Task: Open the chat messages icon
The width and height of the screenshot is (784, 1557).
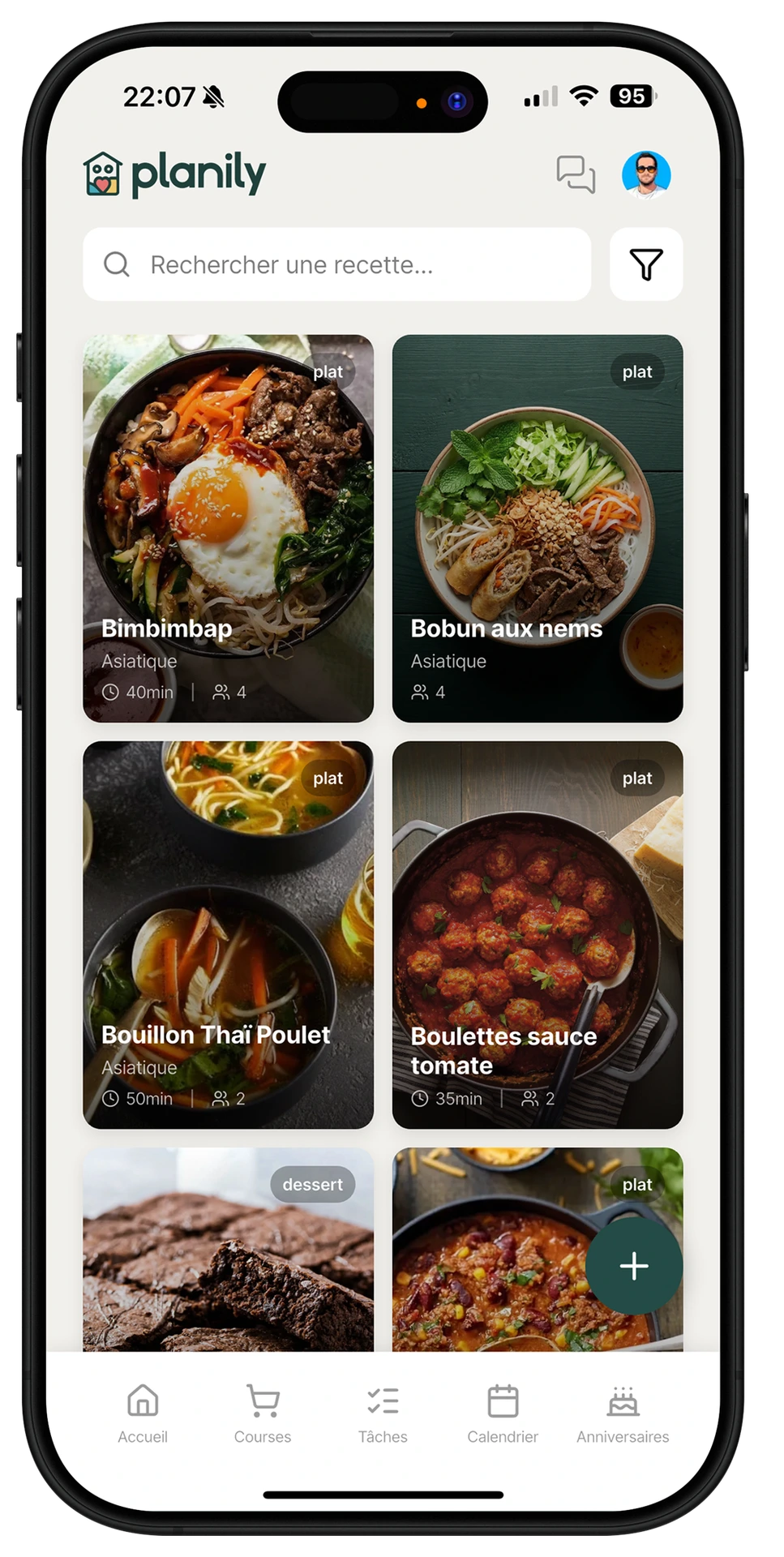Action: [x=576, y=174]
